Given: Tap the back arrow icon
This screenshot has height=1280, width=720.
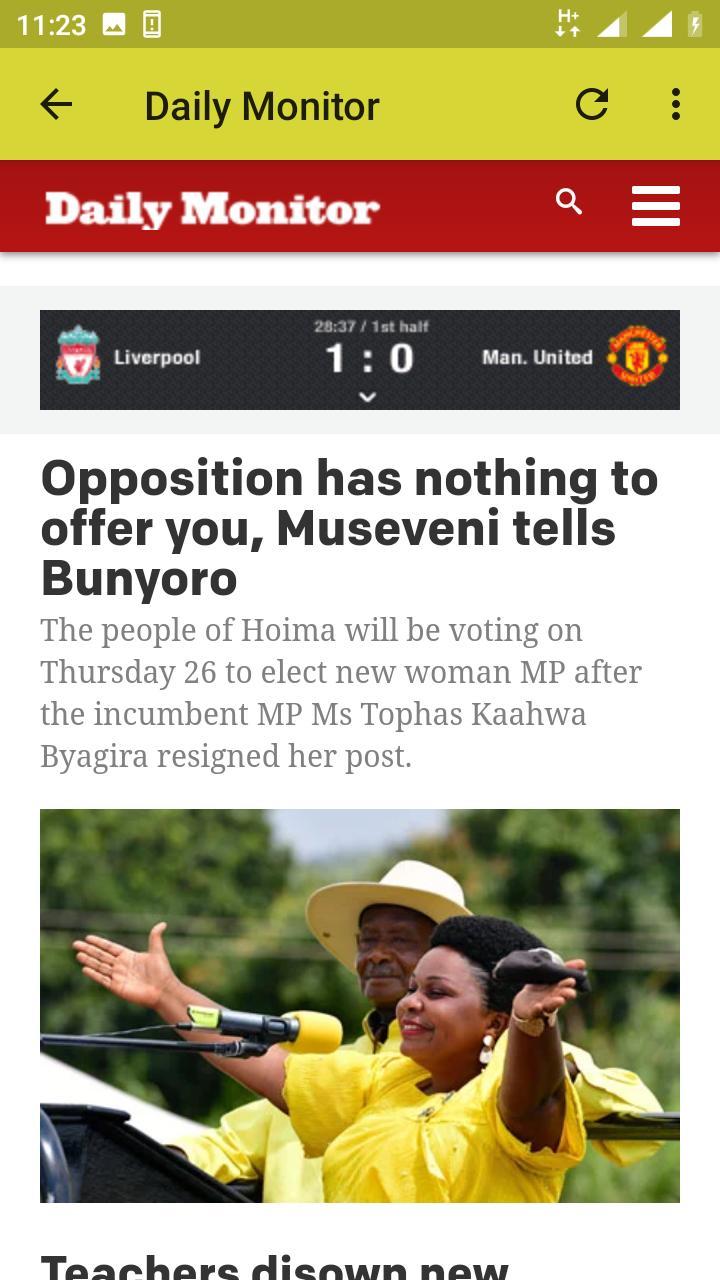Looking at the screenshot, I should tap(56, 104).
